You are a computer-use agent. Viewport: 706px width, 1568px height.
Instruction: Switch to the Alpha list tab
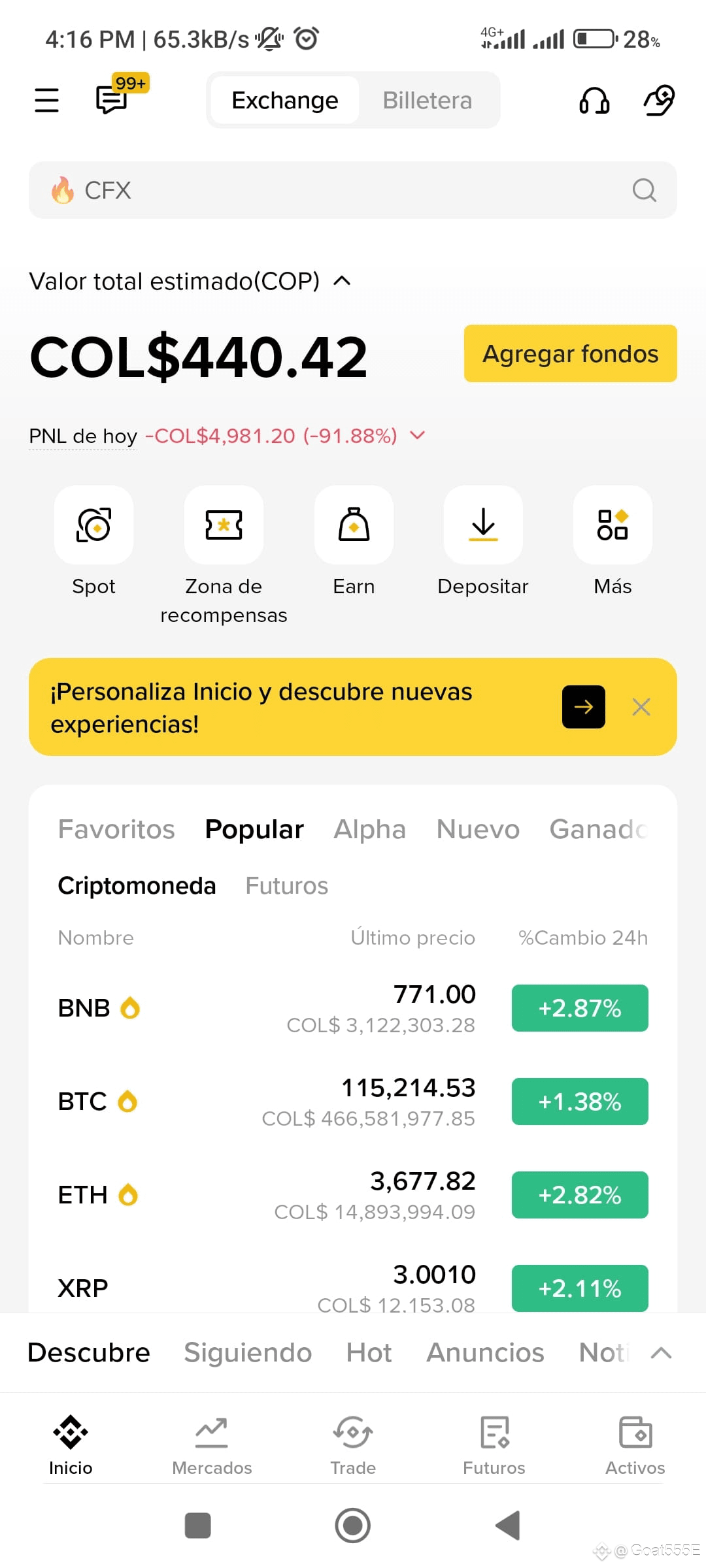(x=369, y=829)
